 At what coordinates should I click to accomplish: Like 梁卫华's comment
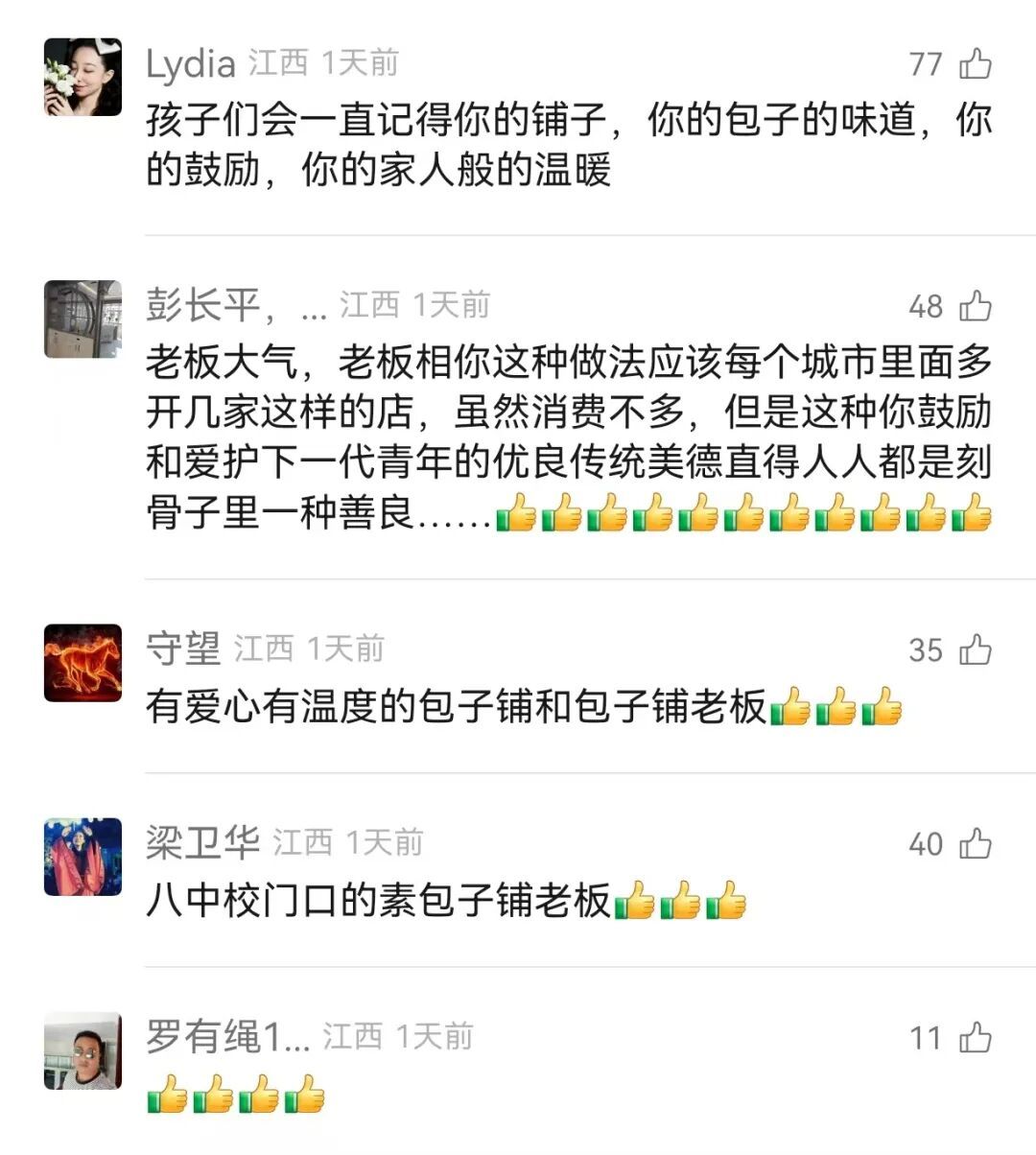976,844
